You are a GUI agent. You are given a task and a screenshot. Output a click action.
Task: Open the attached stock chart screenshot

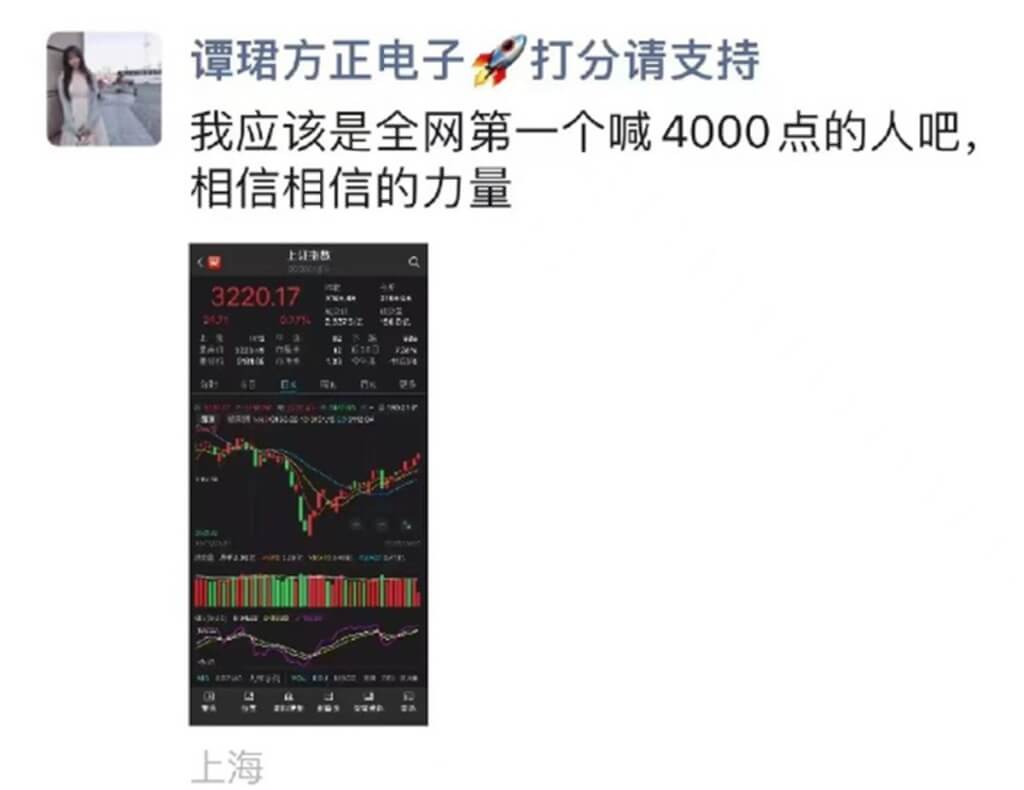tap(308, 484)
